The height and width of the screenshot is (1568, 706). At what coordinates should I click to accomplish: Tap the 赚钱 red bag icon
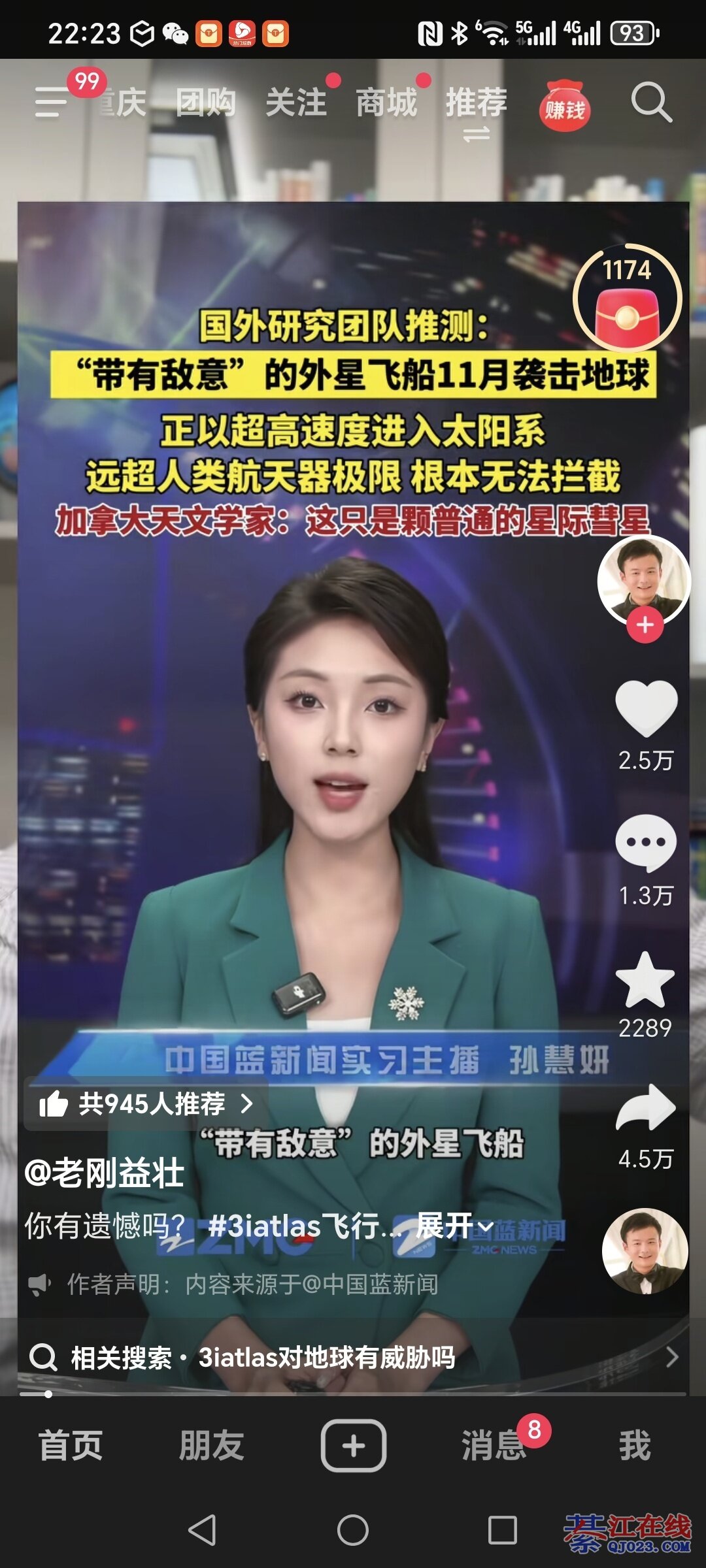(564, 108)
